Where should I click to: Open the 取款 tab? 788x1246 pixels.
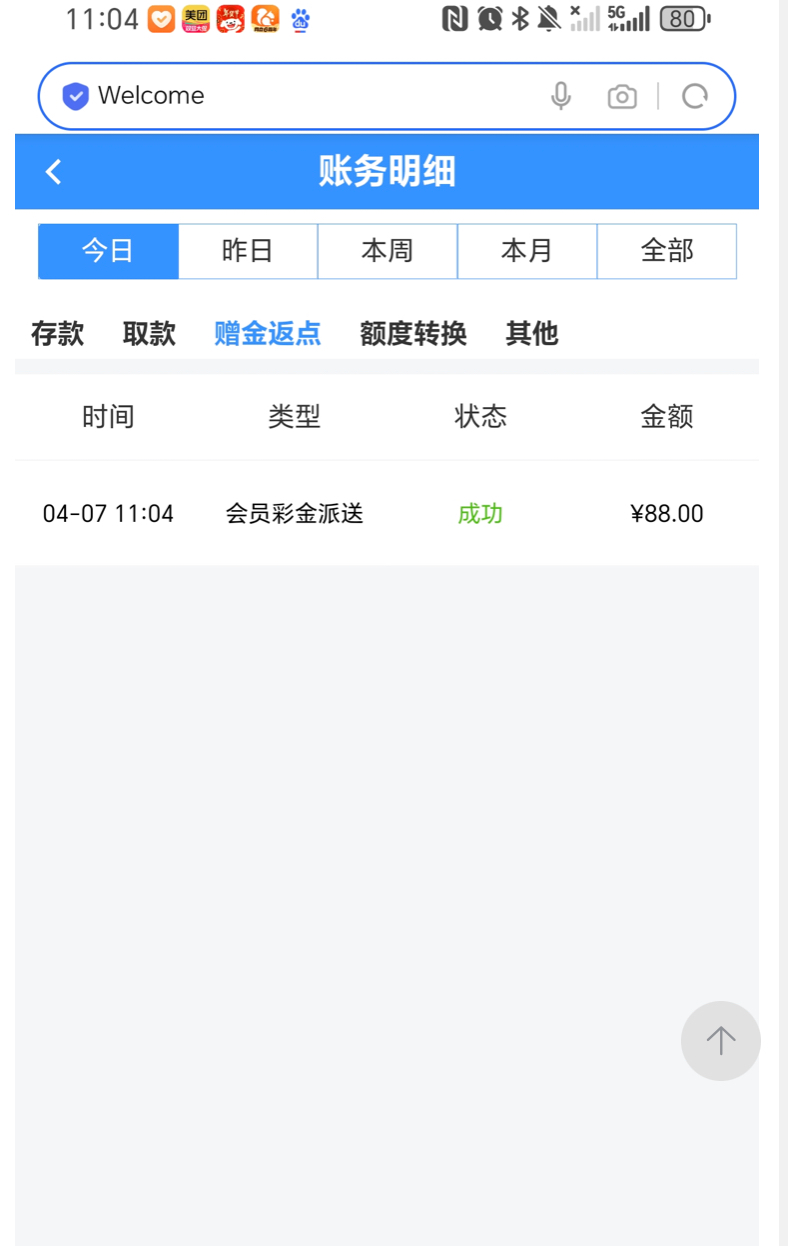(149, 333)
